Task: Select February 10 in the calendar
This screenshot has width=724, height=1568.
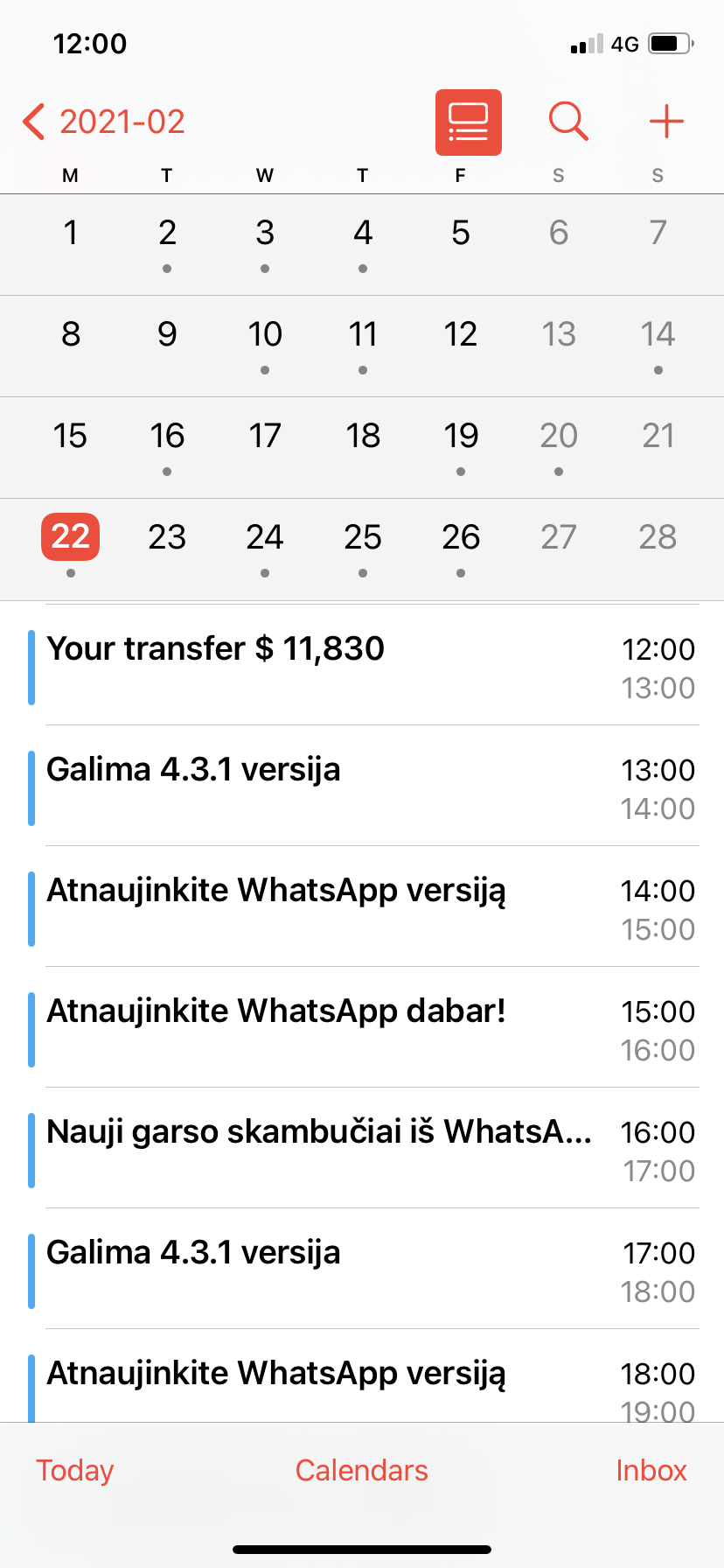Action: point(265,335)
